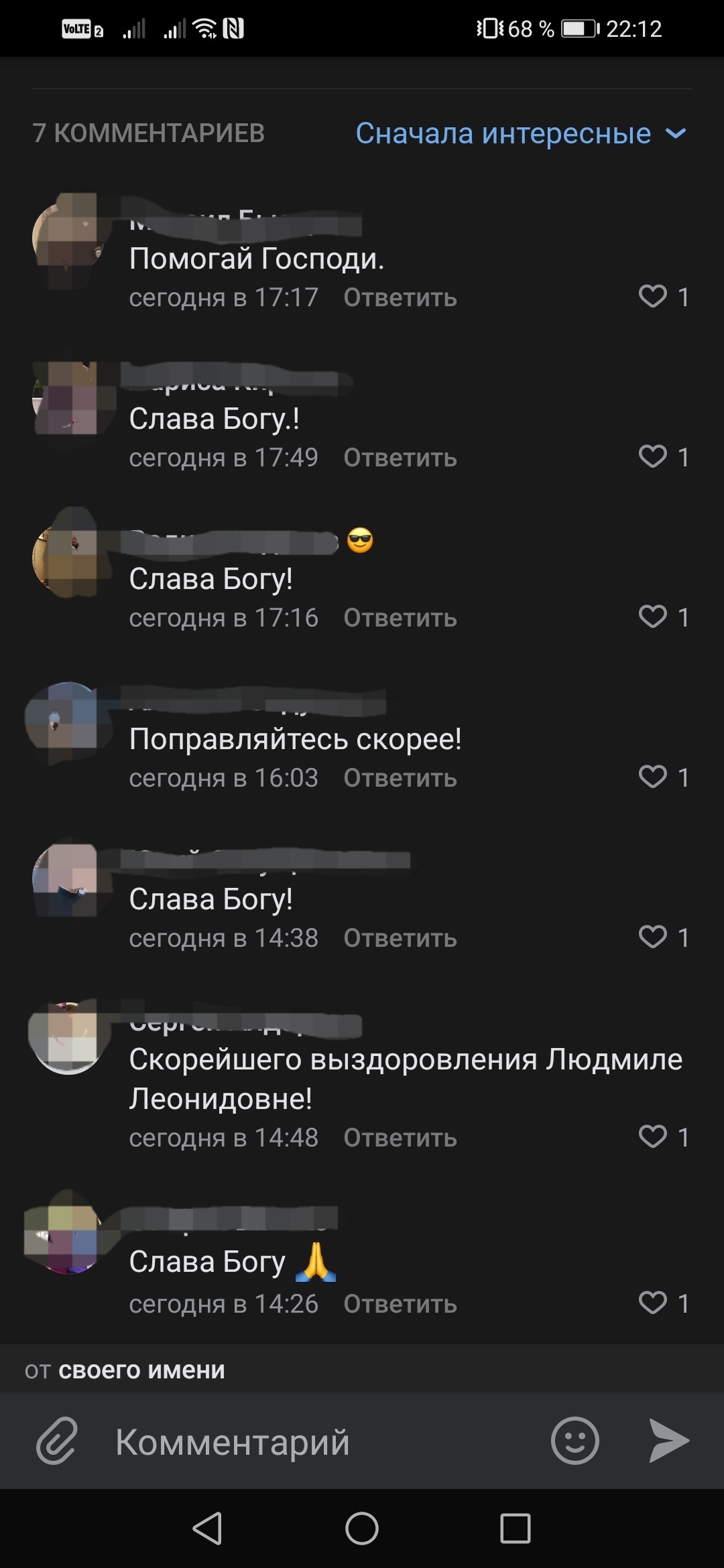
Task: Like the 'Поправляйтесь скорее!' comment
Action: coord(653,777)
